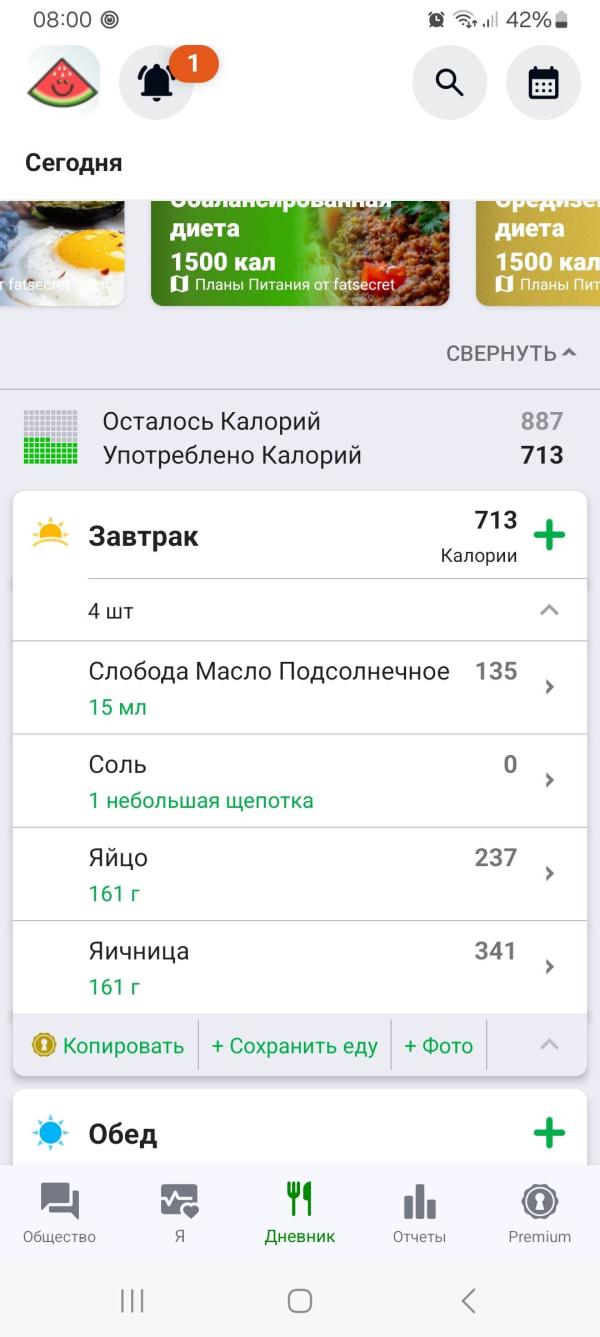Image resolution: width=600 pixels, height=1337 pixels.
Task: Open the Яичница entry
Action: 300,967
